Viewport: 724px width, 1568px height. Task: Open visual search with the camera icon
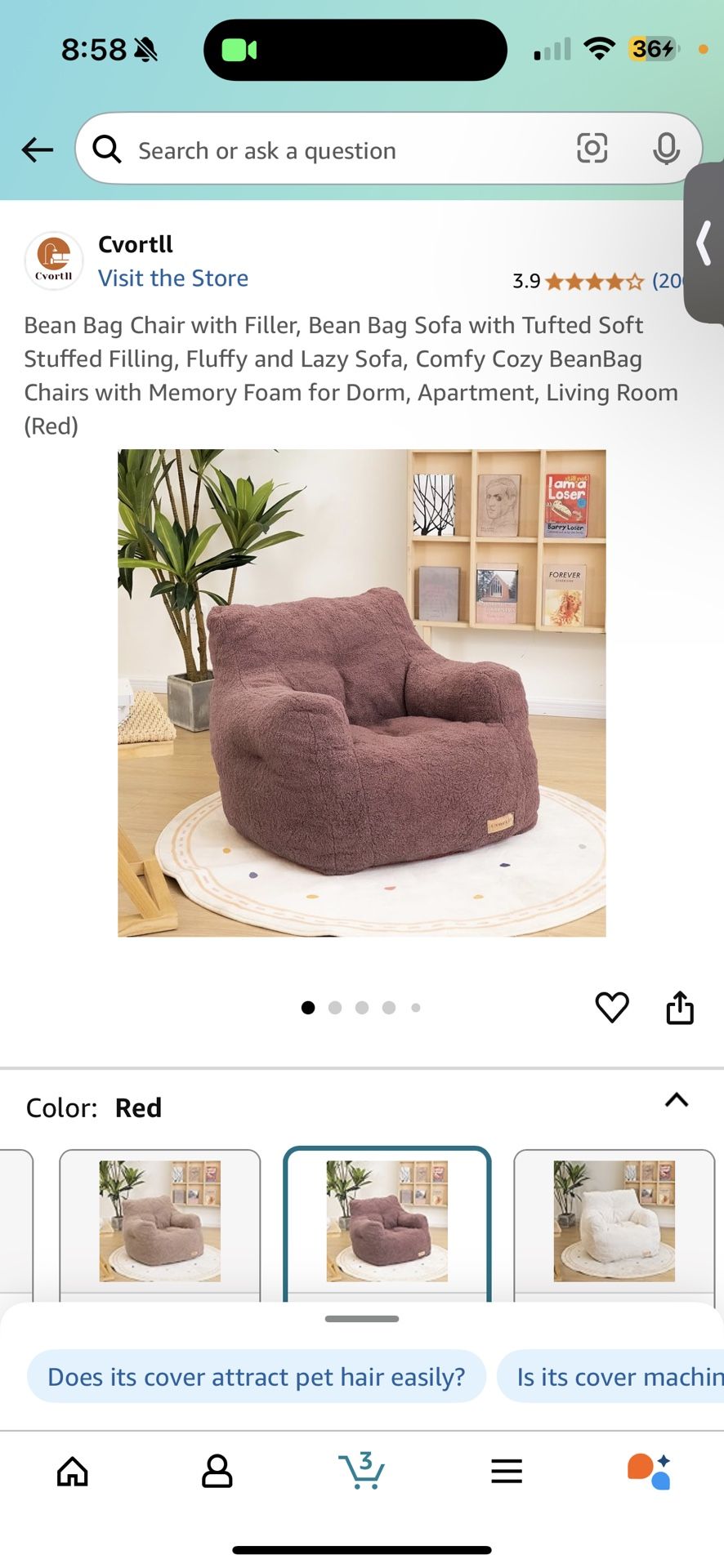pyautogui.click(x=592, y=149)
